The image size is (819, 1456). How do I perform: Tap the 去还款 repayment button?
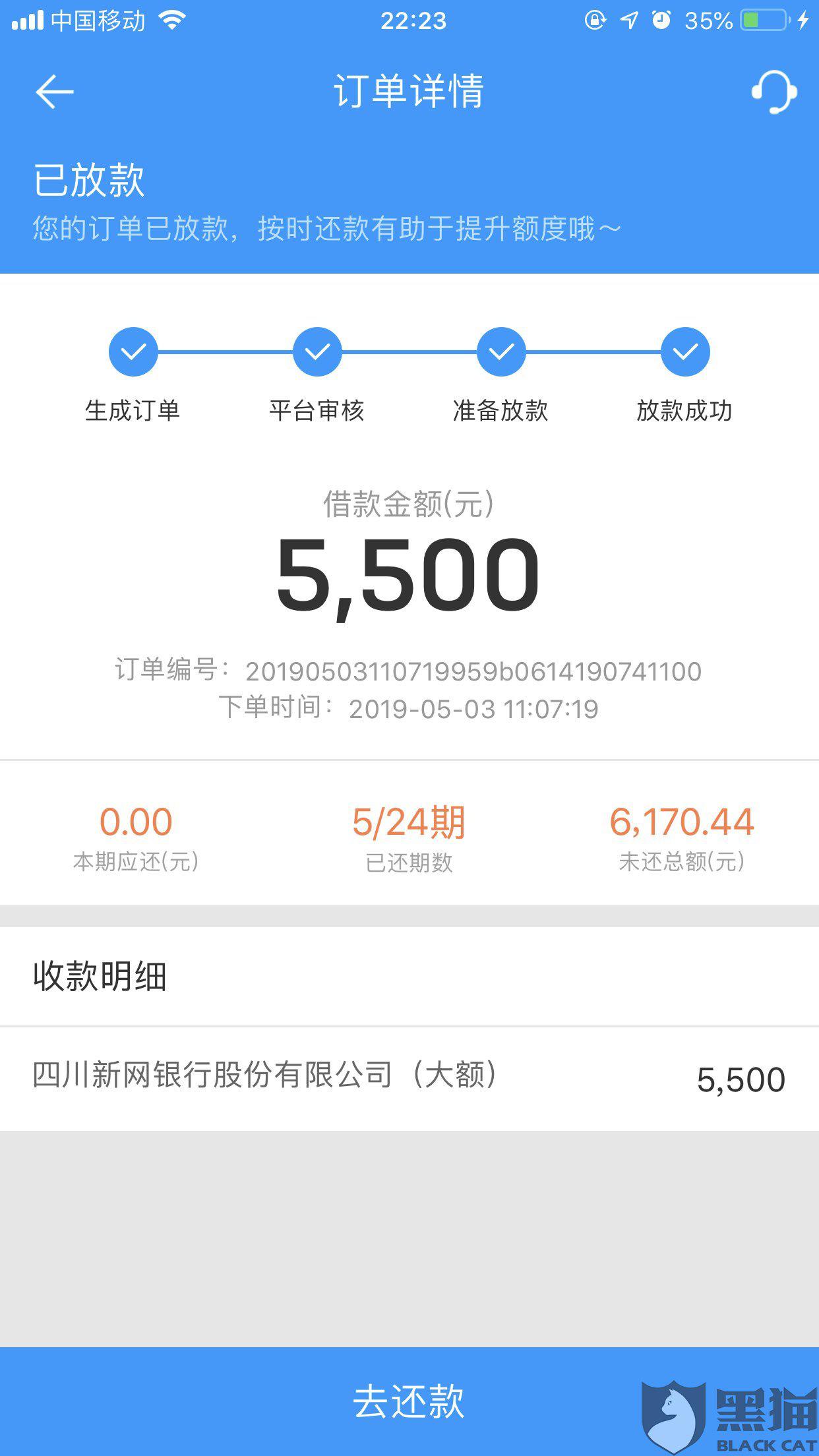pos(409,1401)
